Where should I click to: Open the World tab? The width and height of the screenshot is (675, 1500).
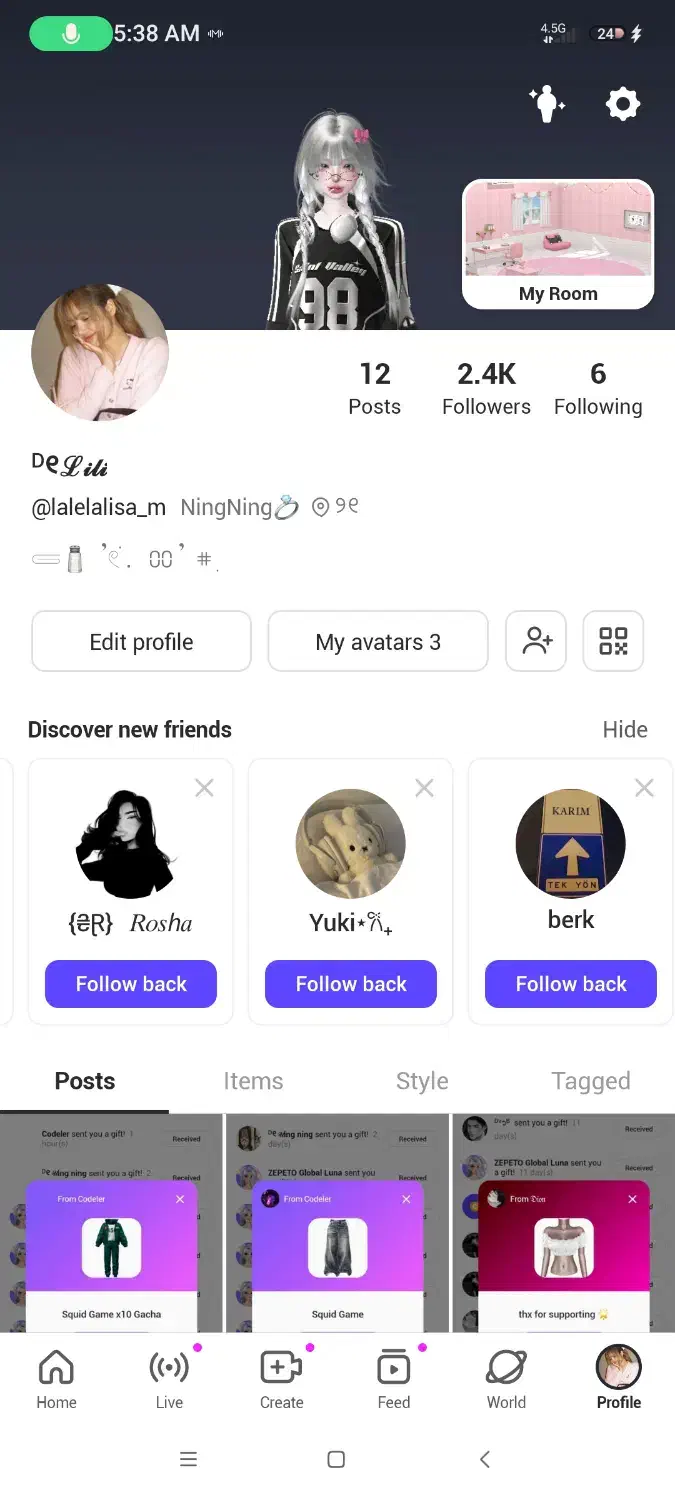point(506,1380)
